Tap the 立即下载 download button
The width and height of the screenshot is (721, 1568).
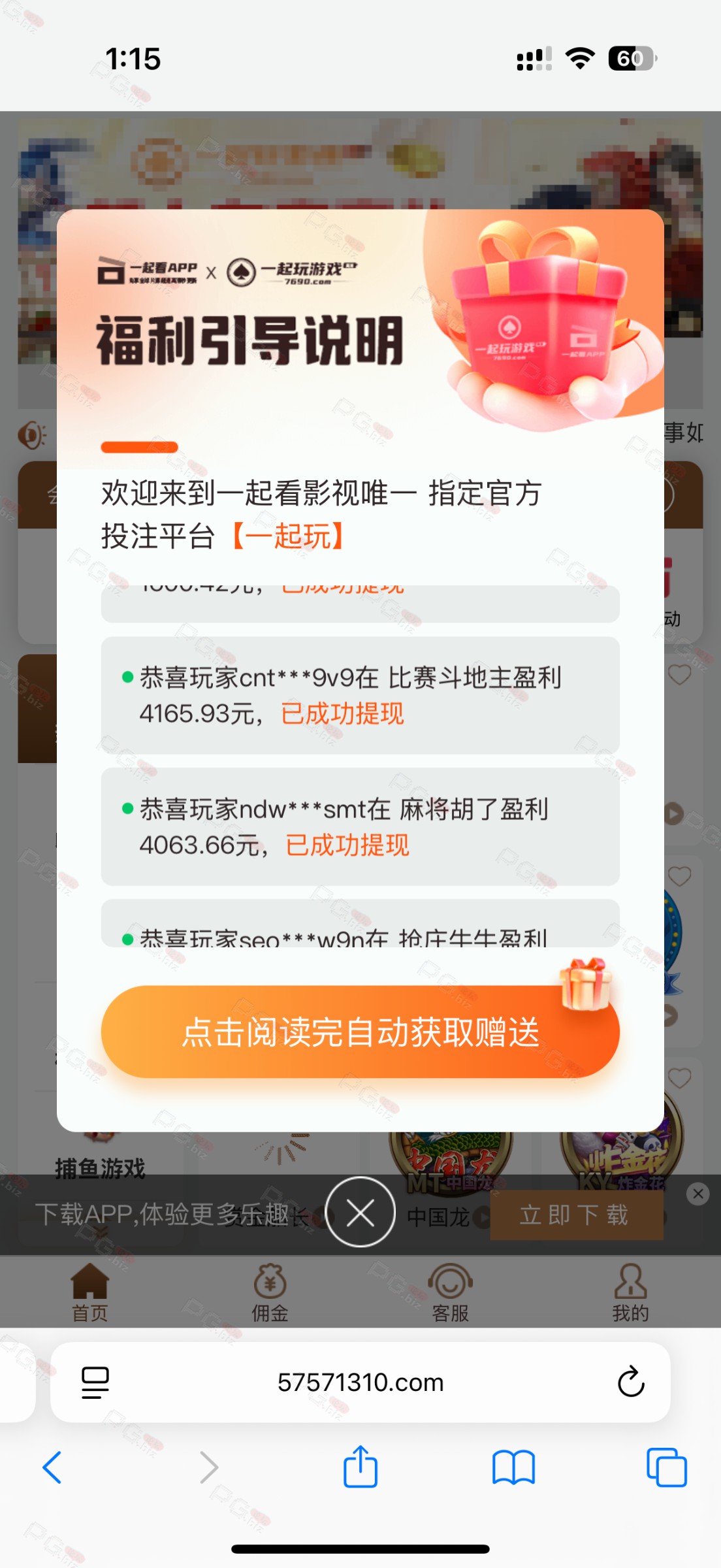click(x=575, y=1215)
